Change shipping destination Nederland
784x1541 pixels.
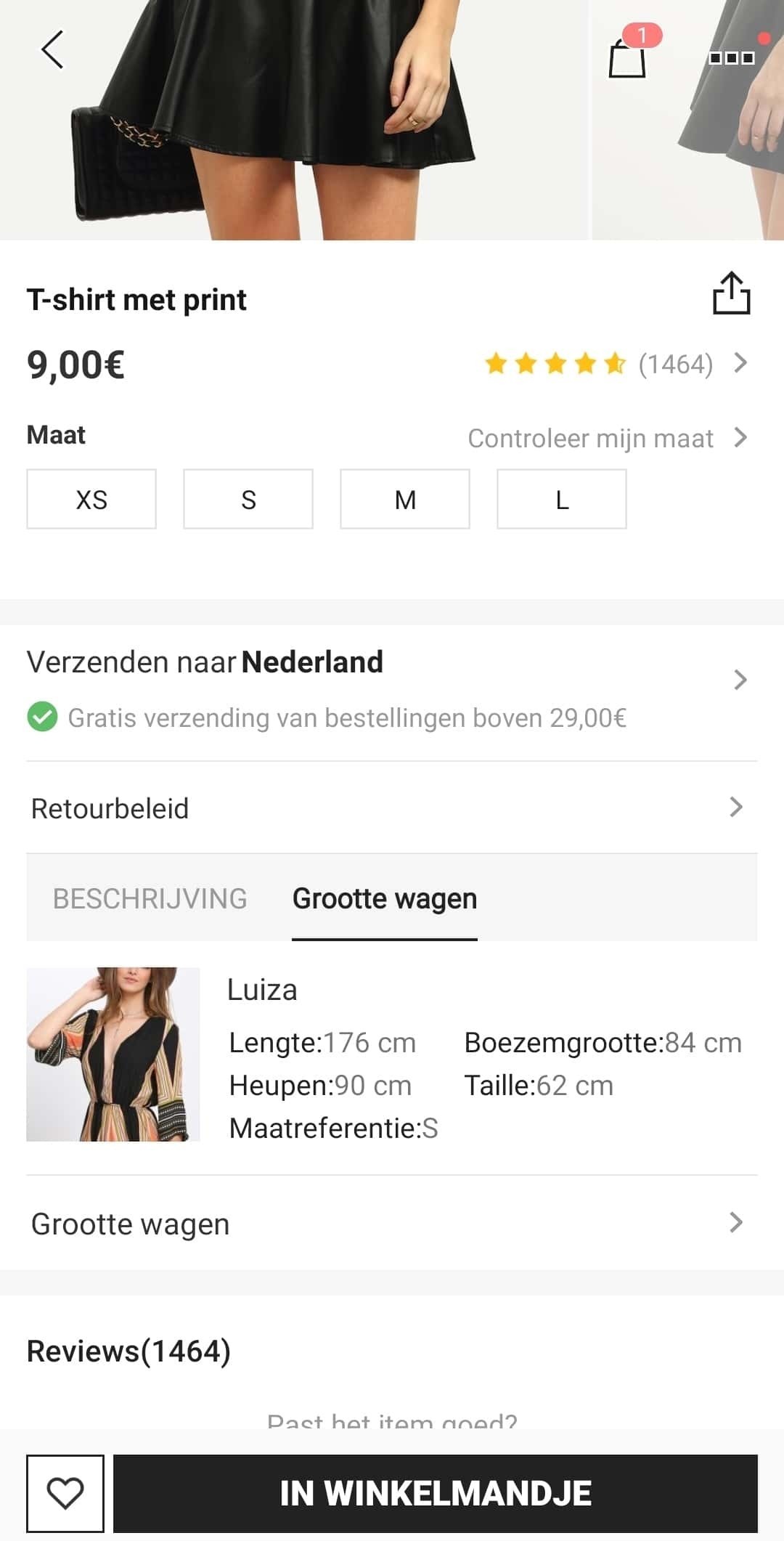(x=391, y=680)
